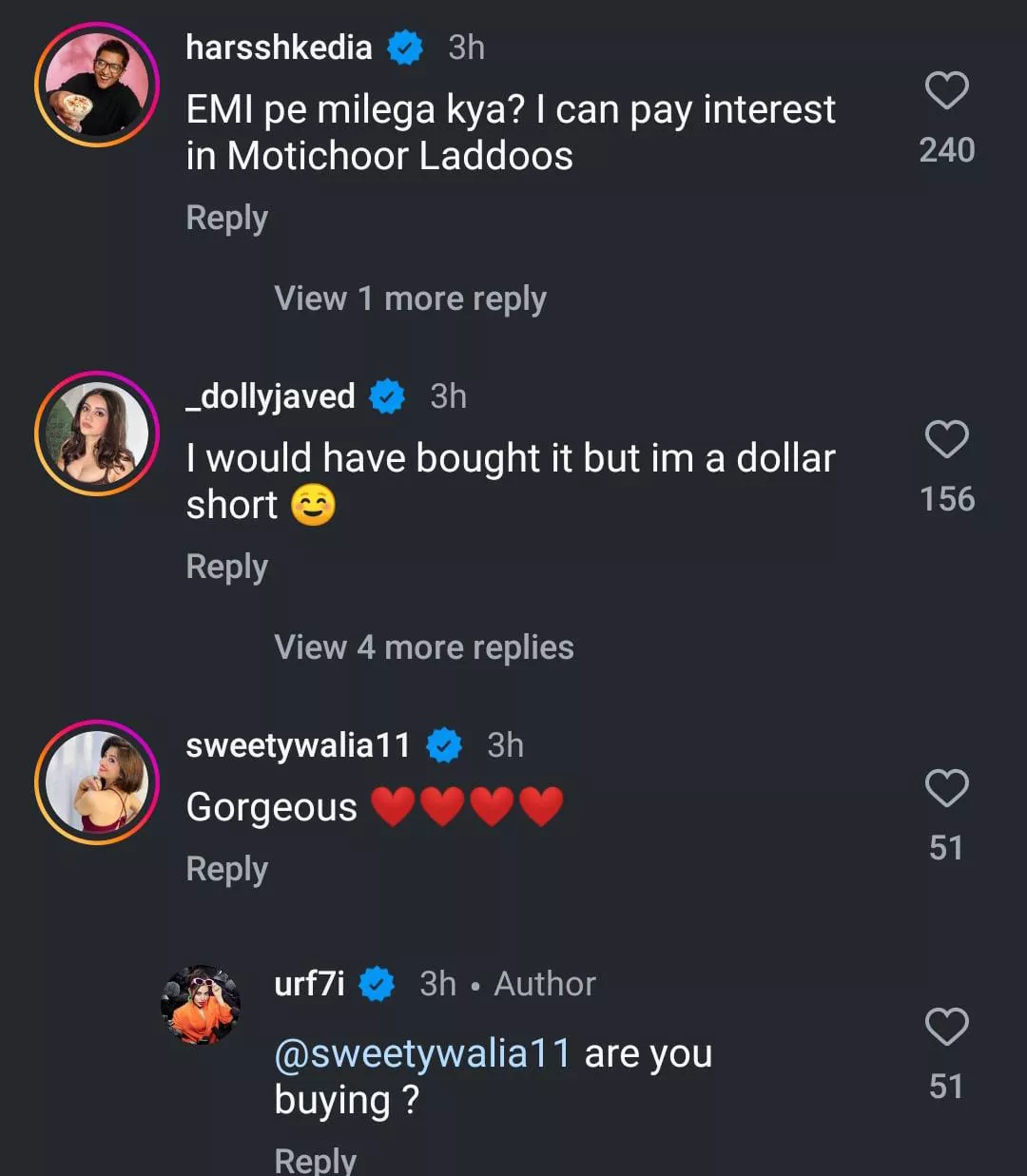Tap the @sweetywalia11 mention link

click(422, 1053)
